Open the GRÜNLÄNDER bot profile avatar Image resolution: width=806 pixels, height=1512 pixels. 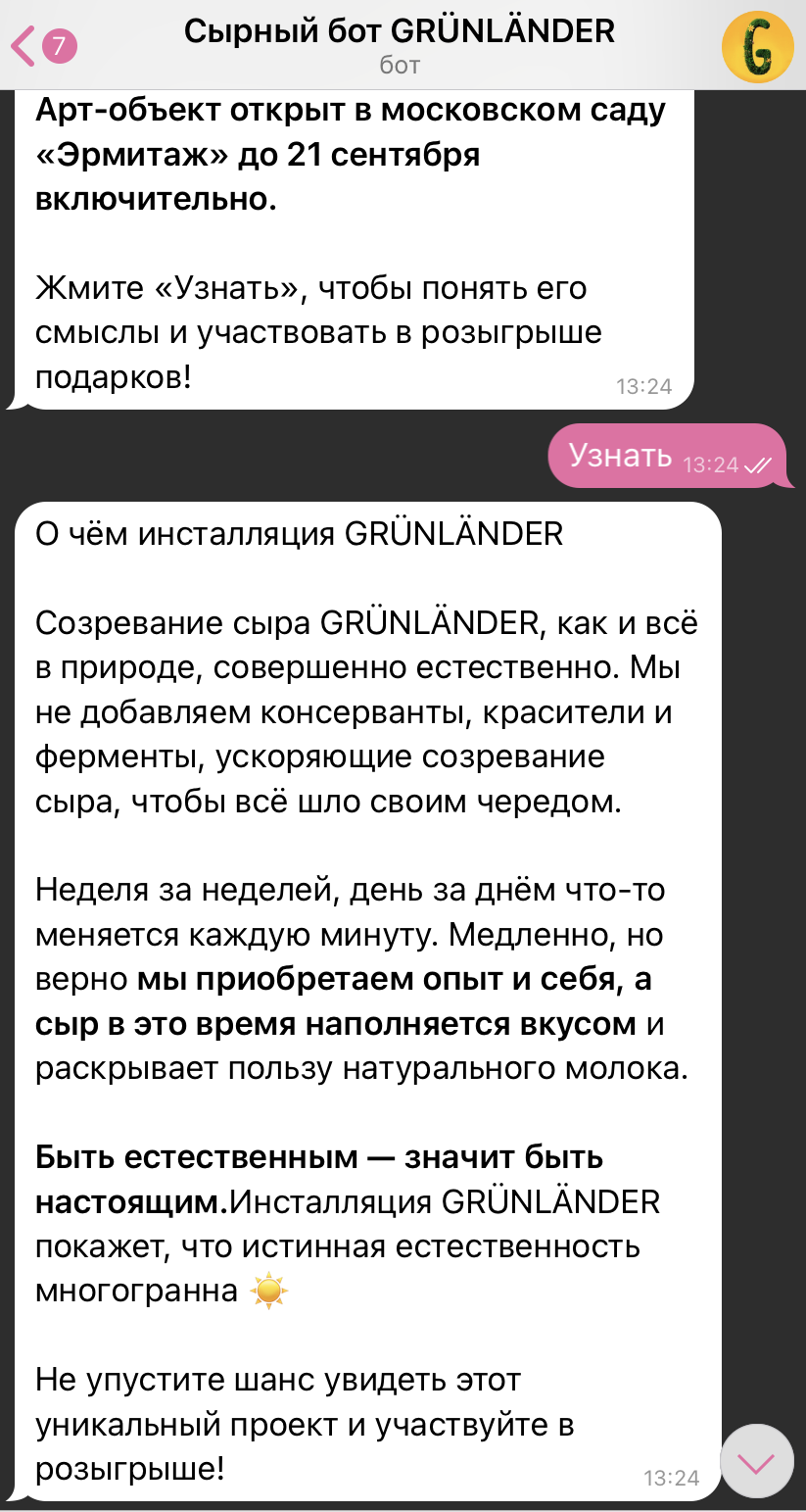tap(756, 46)
